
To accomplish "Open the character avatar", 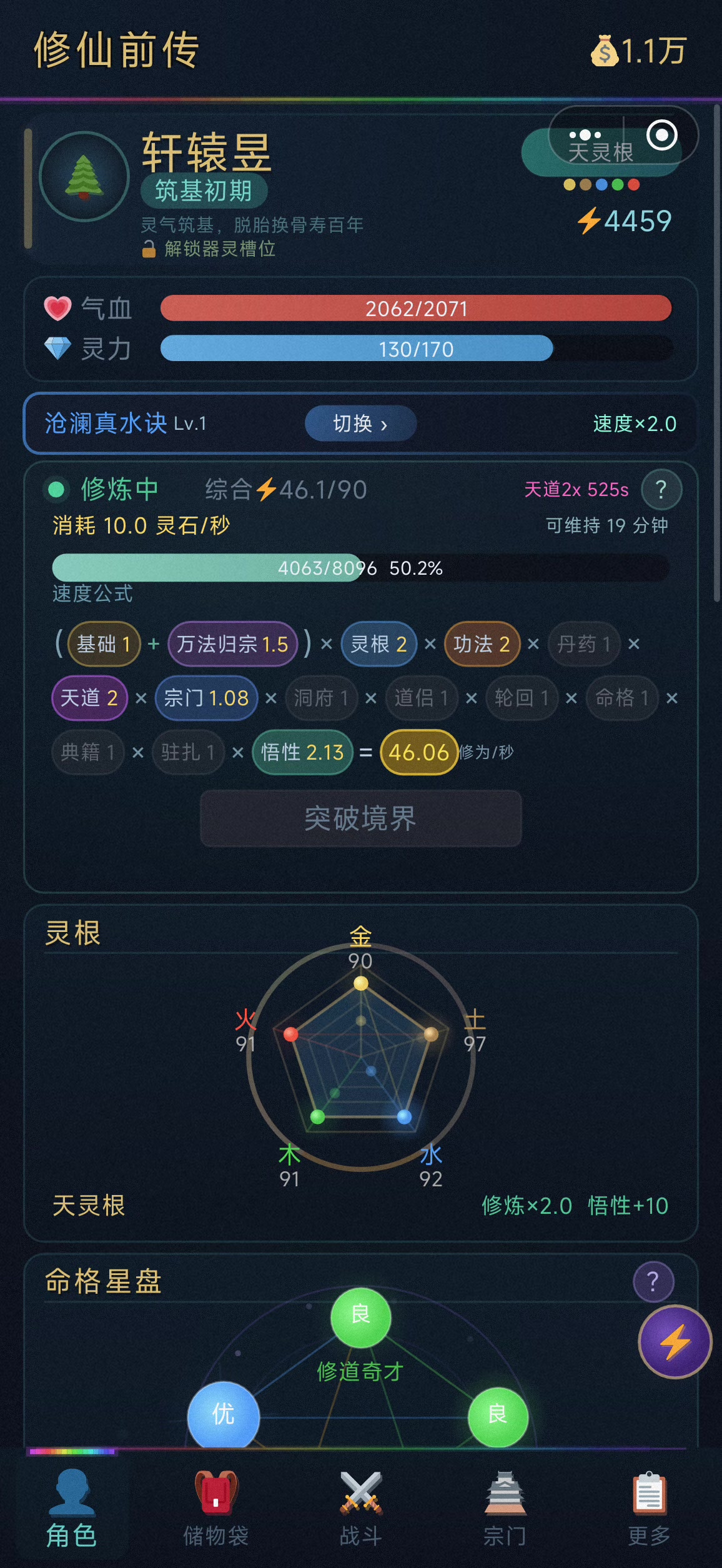I will (x=84, y=177).
